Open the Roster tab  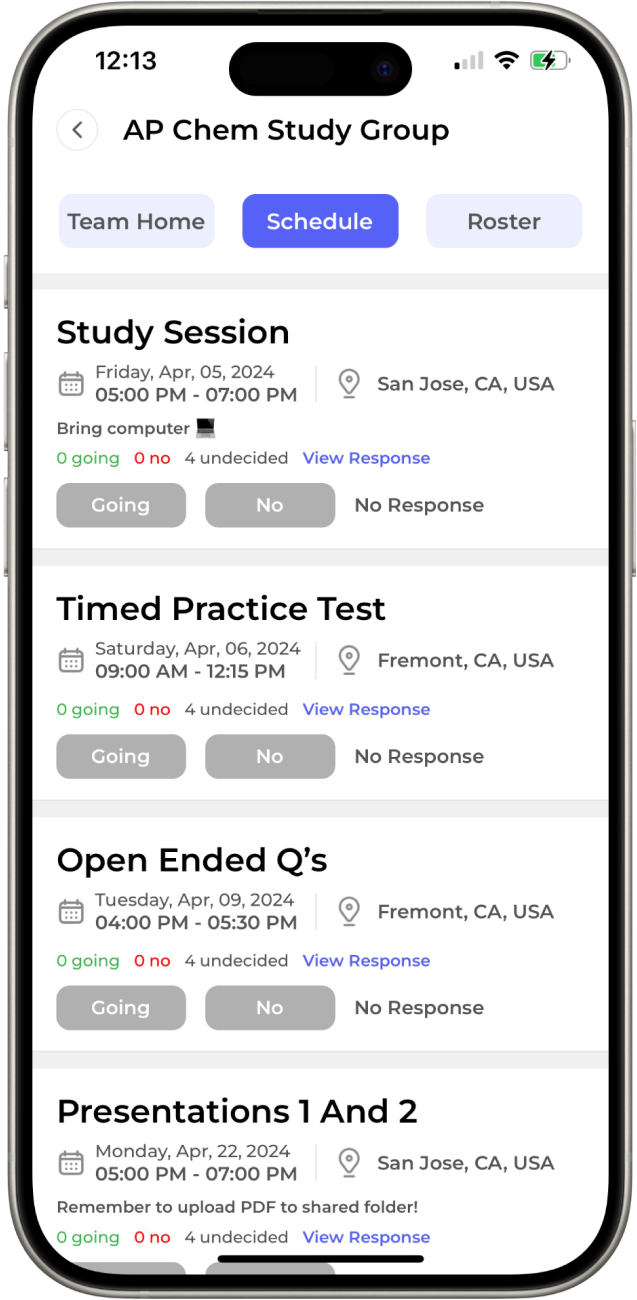(x=504, y=221)
